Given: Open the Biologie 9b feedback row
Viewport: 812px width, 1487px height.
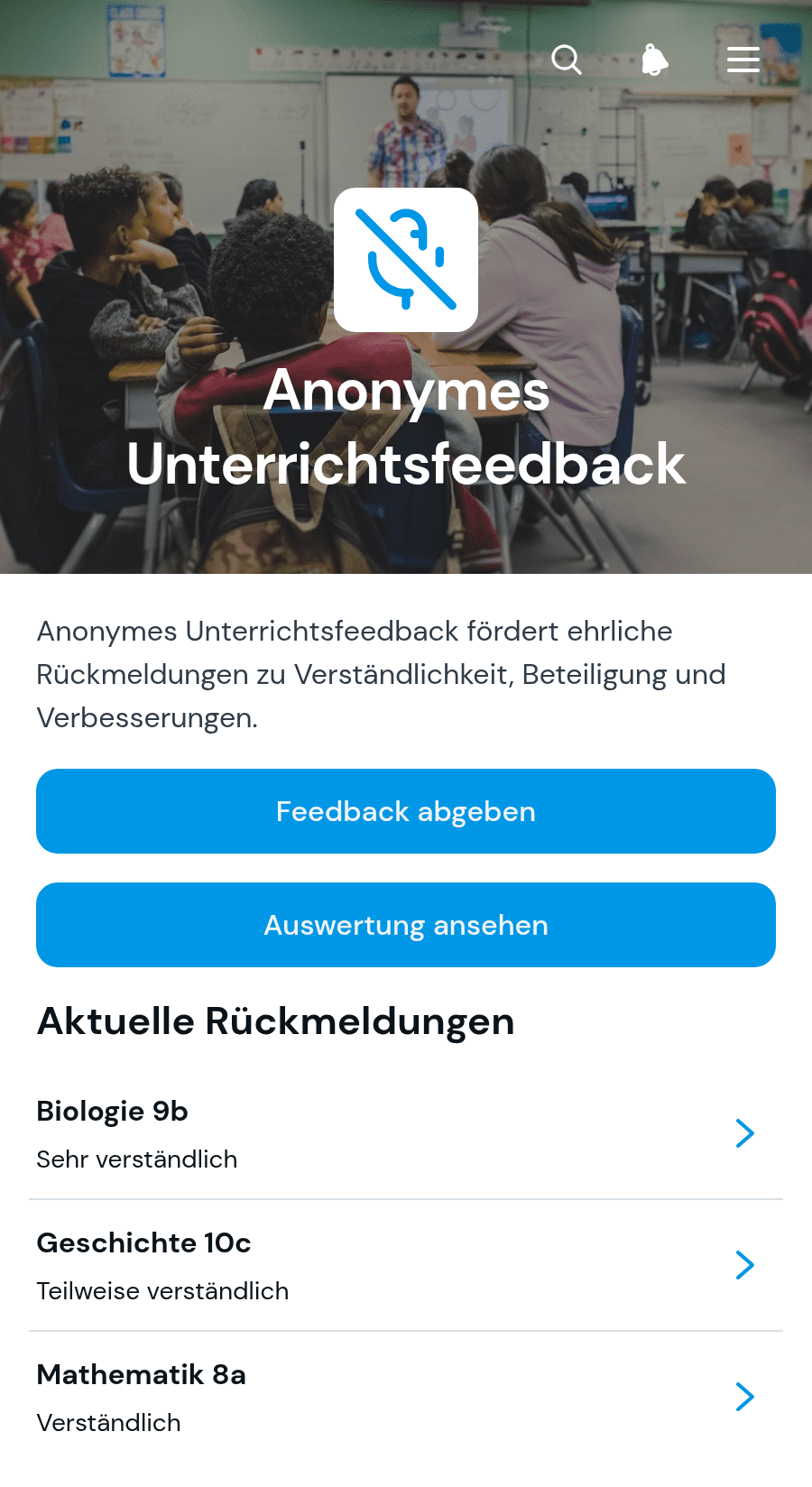Looking at the screenshot, I should [x=406, y=1133].
